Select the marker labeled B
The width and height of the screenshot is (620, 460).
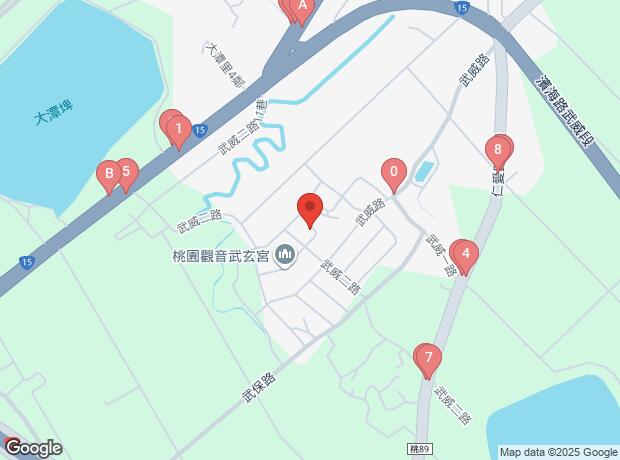tap(107, 176)
